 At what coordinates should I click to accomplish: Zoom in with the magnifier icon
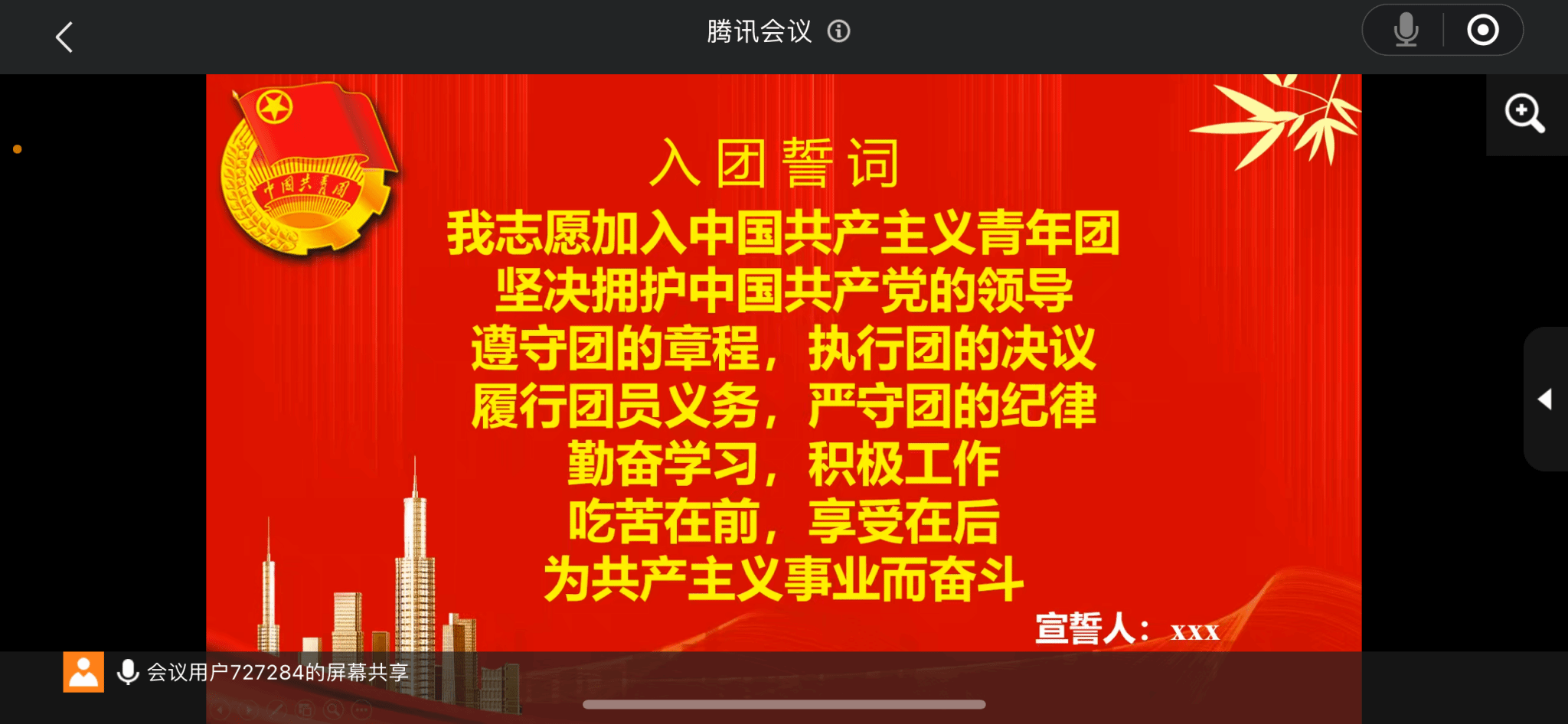click(x=1524, y=114)
